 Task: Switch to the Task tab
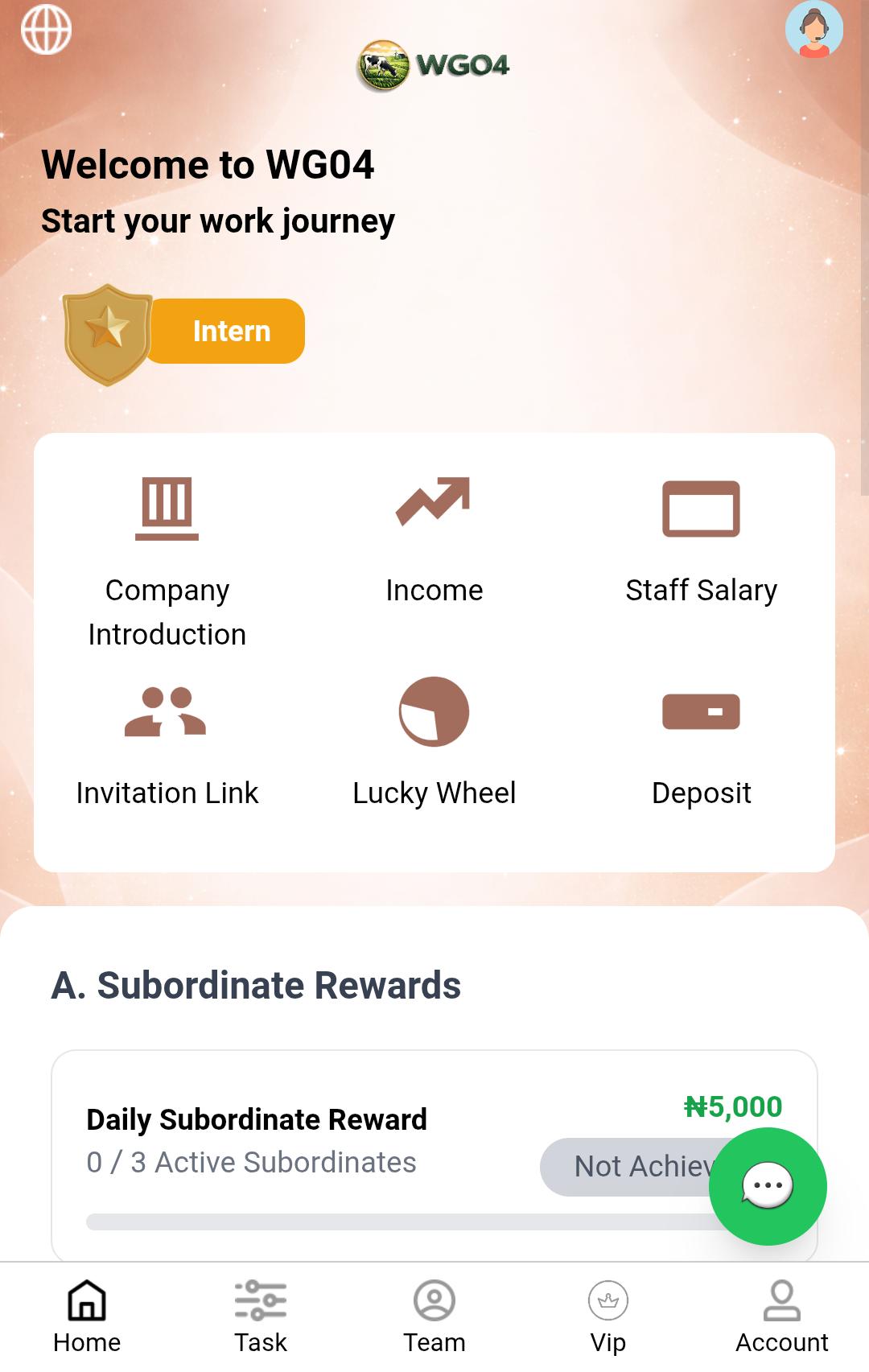point(259,1312)
